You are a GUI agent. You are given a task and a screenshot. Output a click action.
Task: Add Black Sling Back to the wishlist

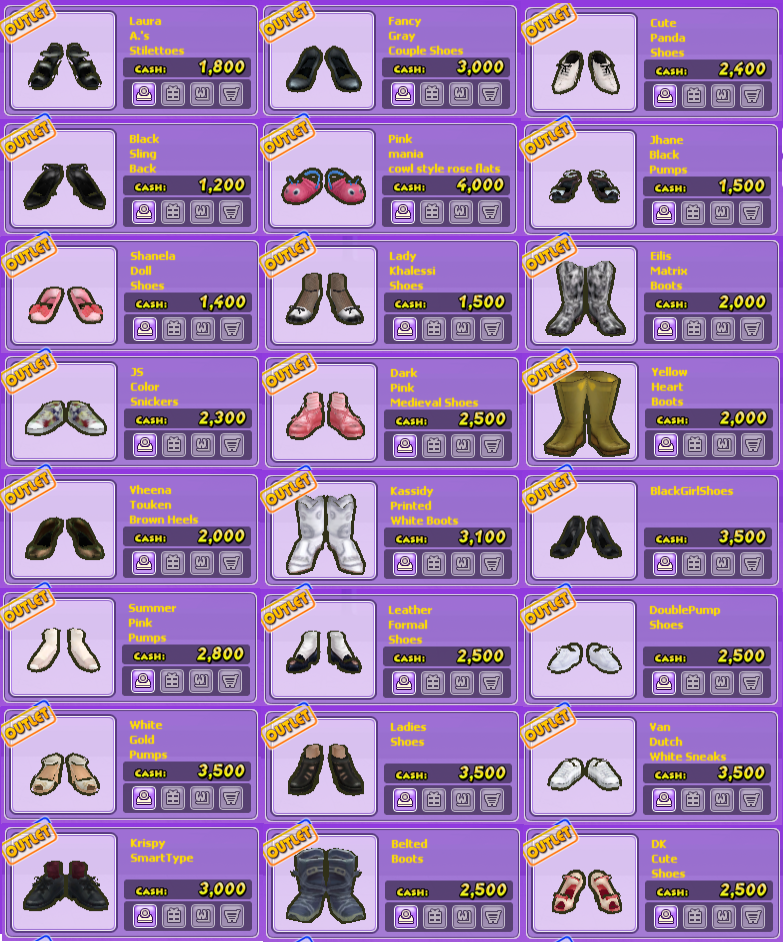(202, 212)
